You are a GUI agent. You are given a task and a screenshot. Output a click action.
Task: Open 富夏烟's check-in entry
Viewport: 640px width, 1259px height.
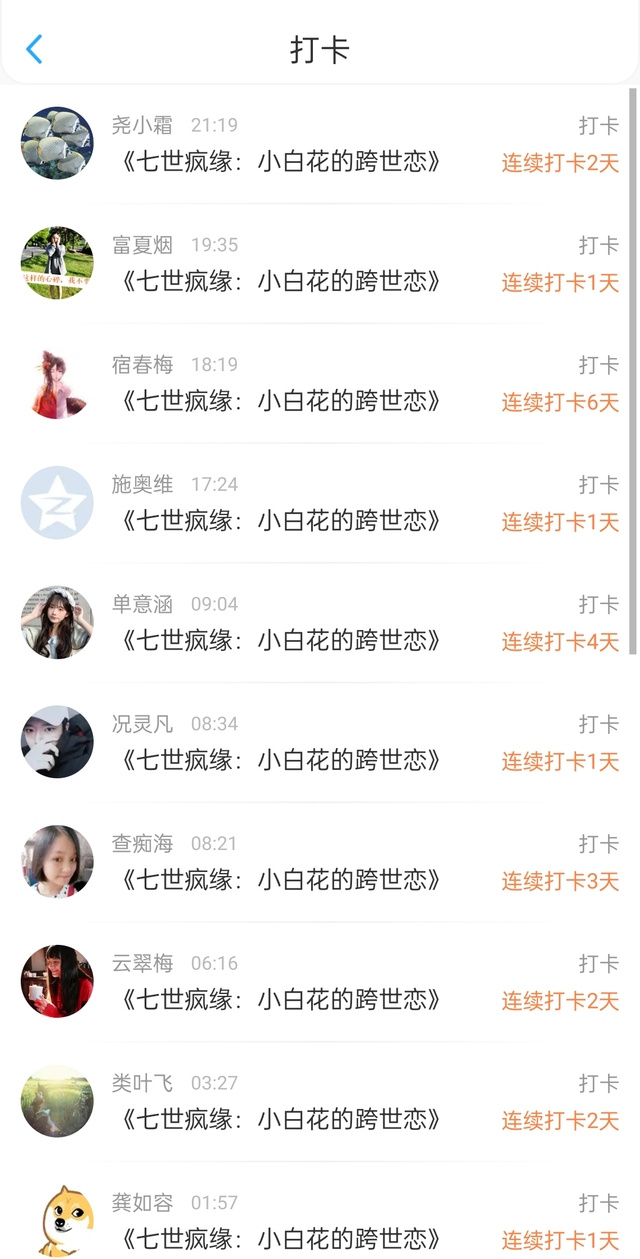coord(320,264)
